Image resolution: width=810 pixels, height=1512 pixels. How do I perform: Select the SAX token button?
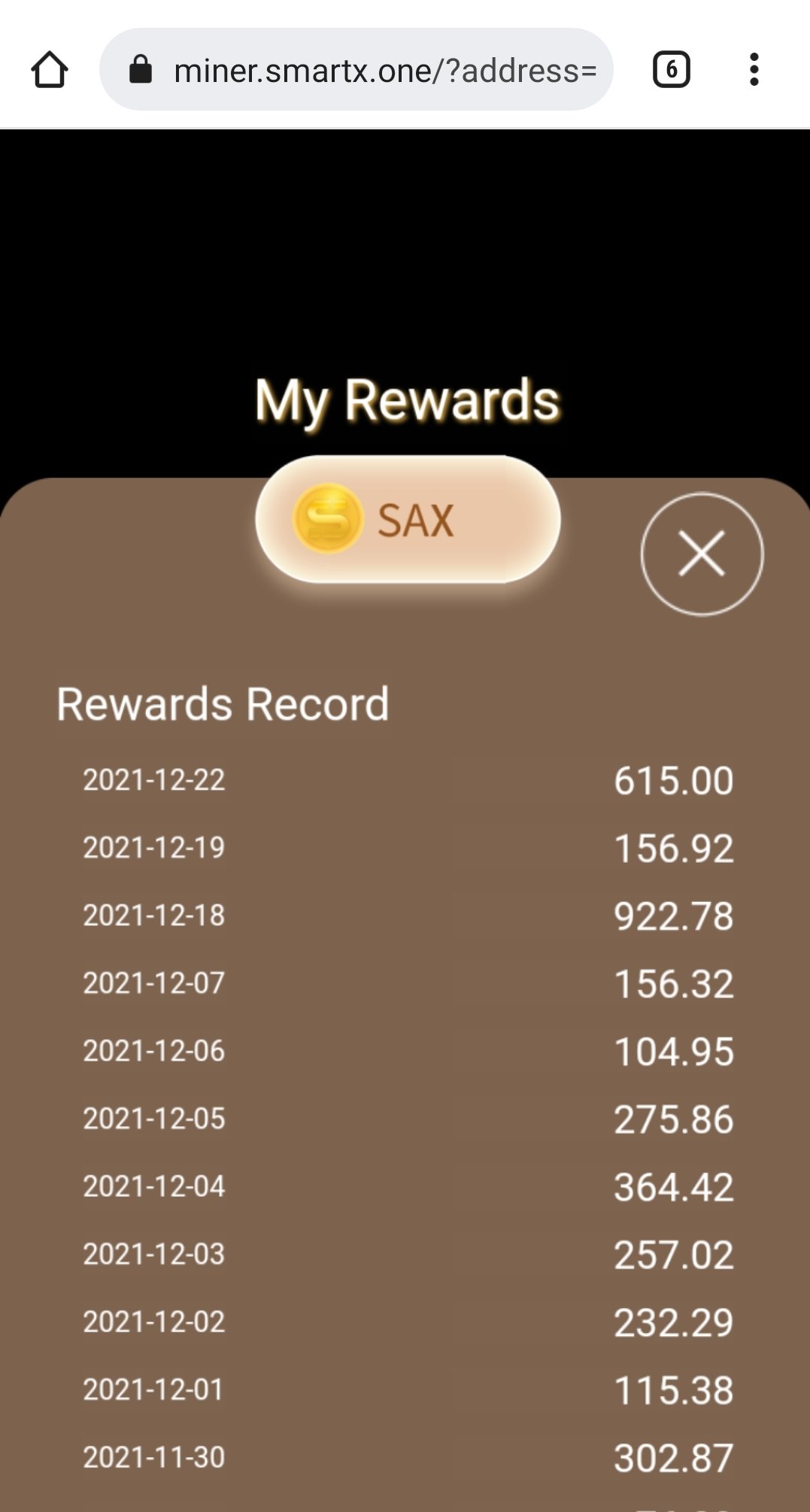point(408,519)
